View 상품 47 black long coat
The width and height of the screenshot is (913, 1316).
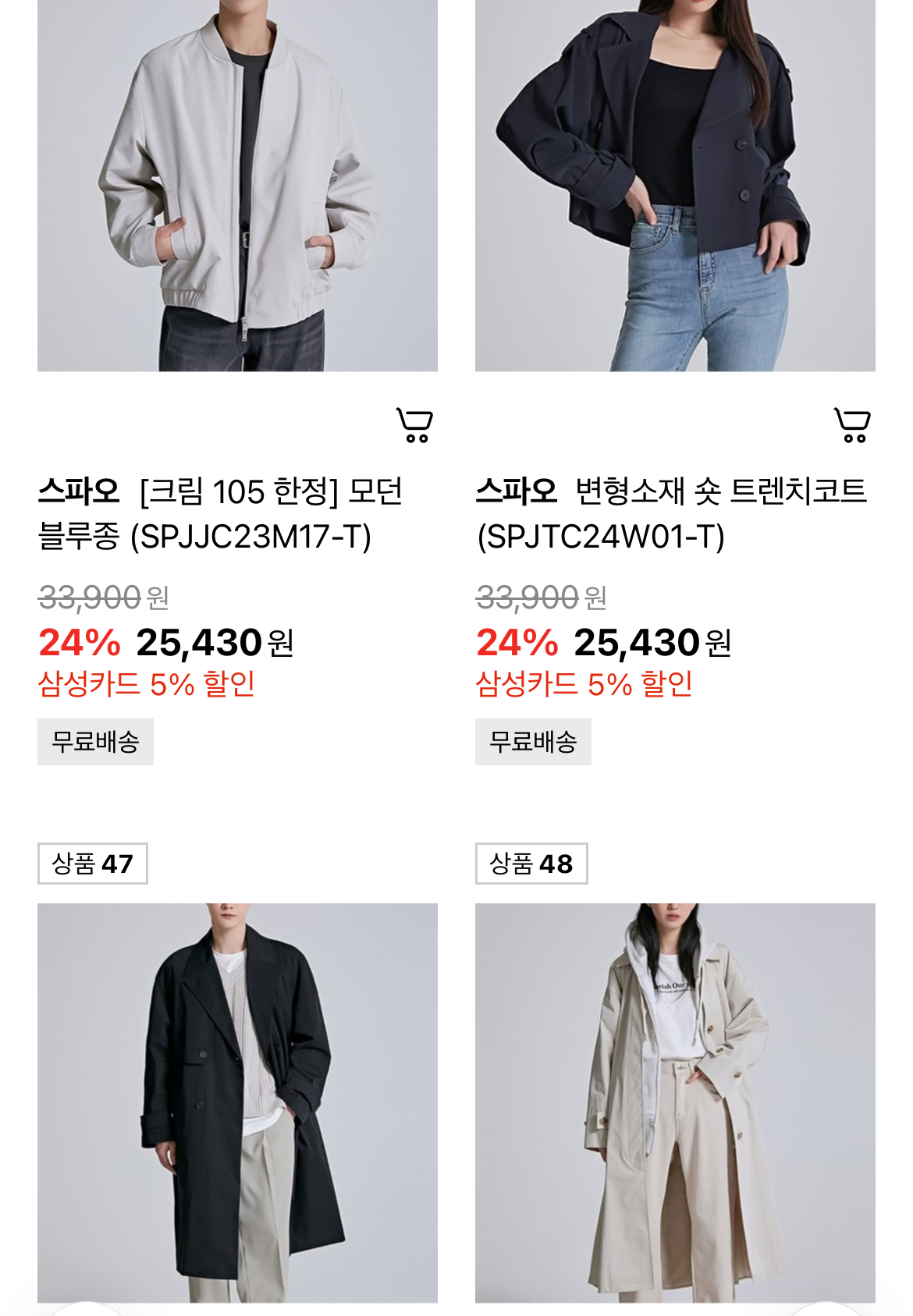[x=237, y=1101]
